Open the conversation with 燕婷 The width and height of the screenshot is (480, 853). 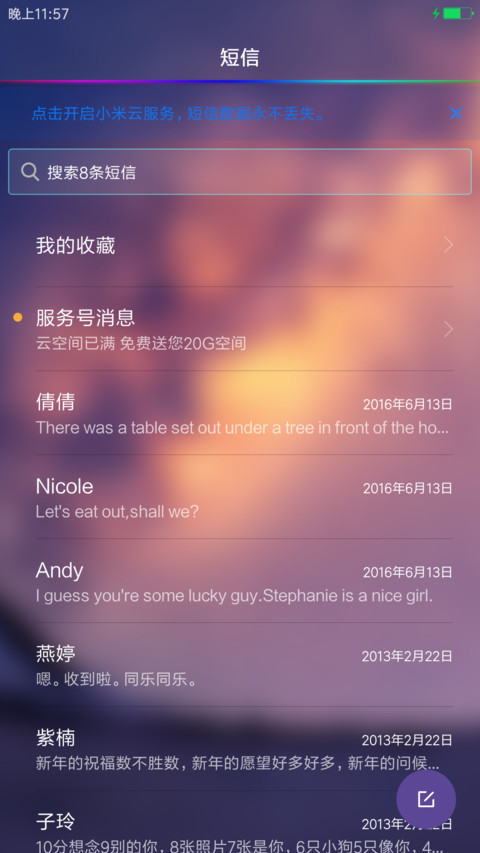click(x=240, y=665)
